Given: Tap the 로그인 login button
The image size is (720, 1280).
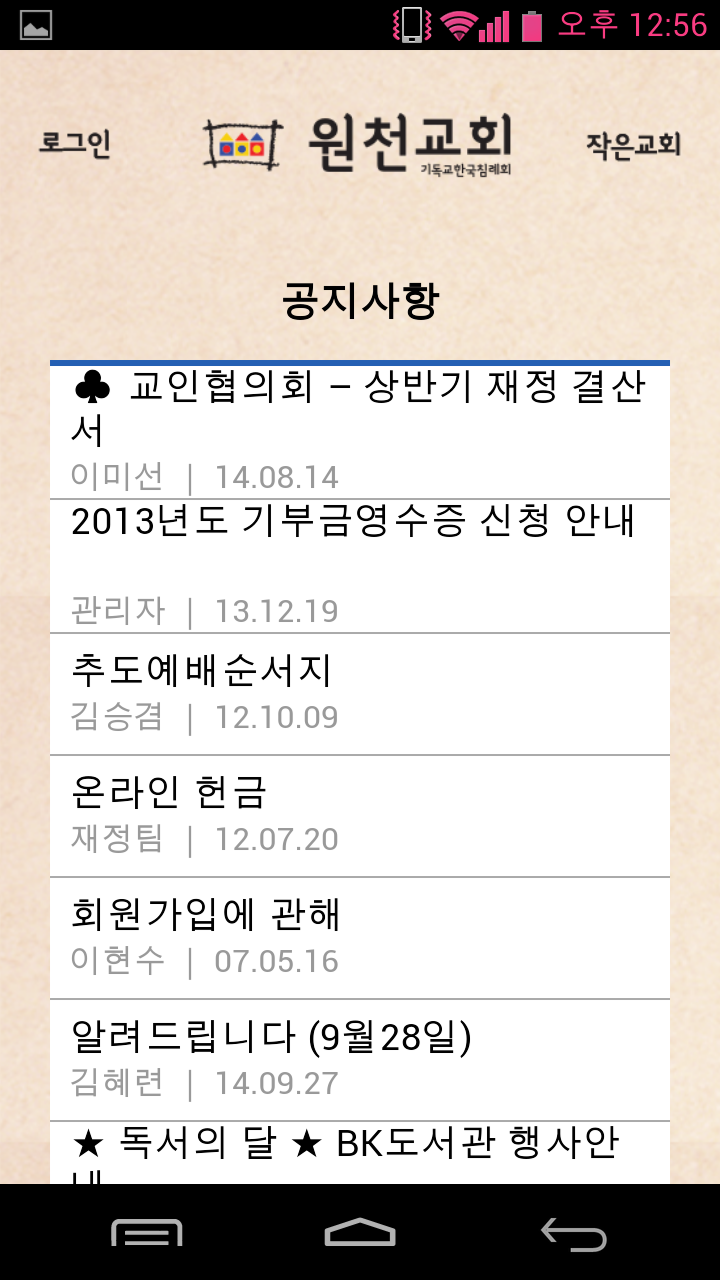Looking at the screenshot, I should (75, 144).
